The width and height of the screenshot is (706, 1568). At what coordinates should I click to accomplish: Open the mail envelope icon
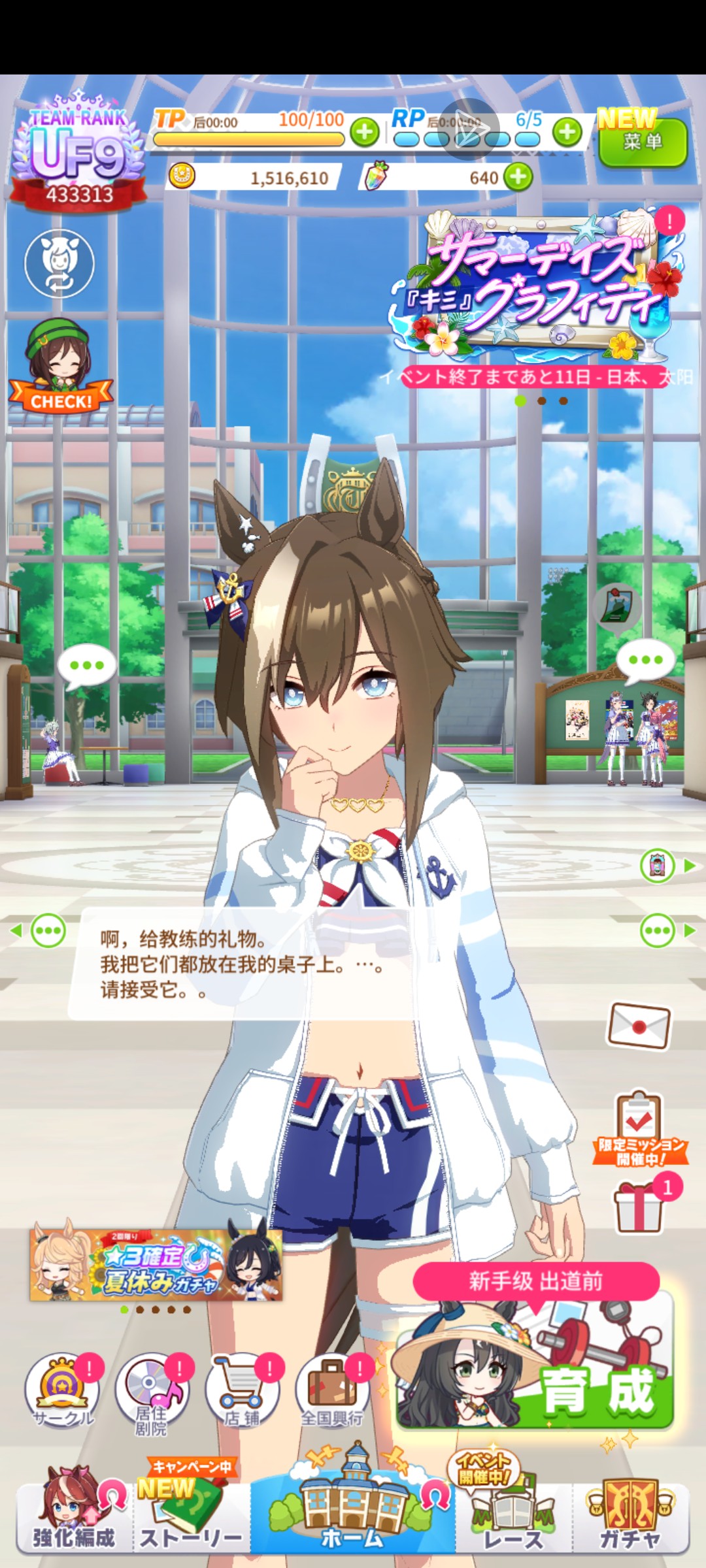[x=639, y=1026]
